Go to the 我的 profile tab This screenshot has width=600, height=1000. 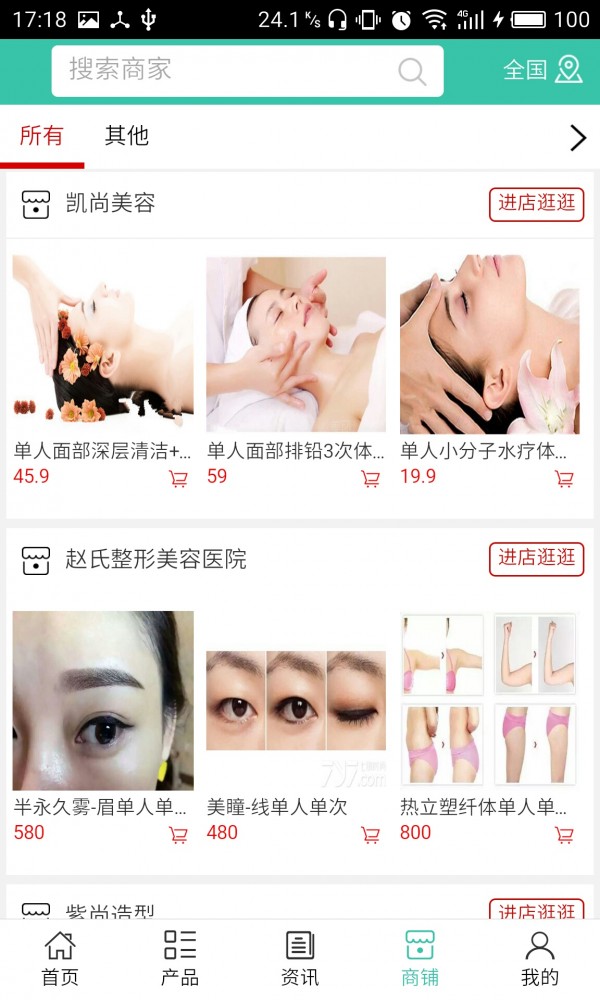[x=540, y=959]
